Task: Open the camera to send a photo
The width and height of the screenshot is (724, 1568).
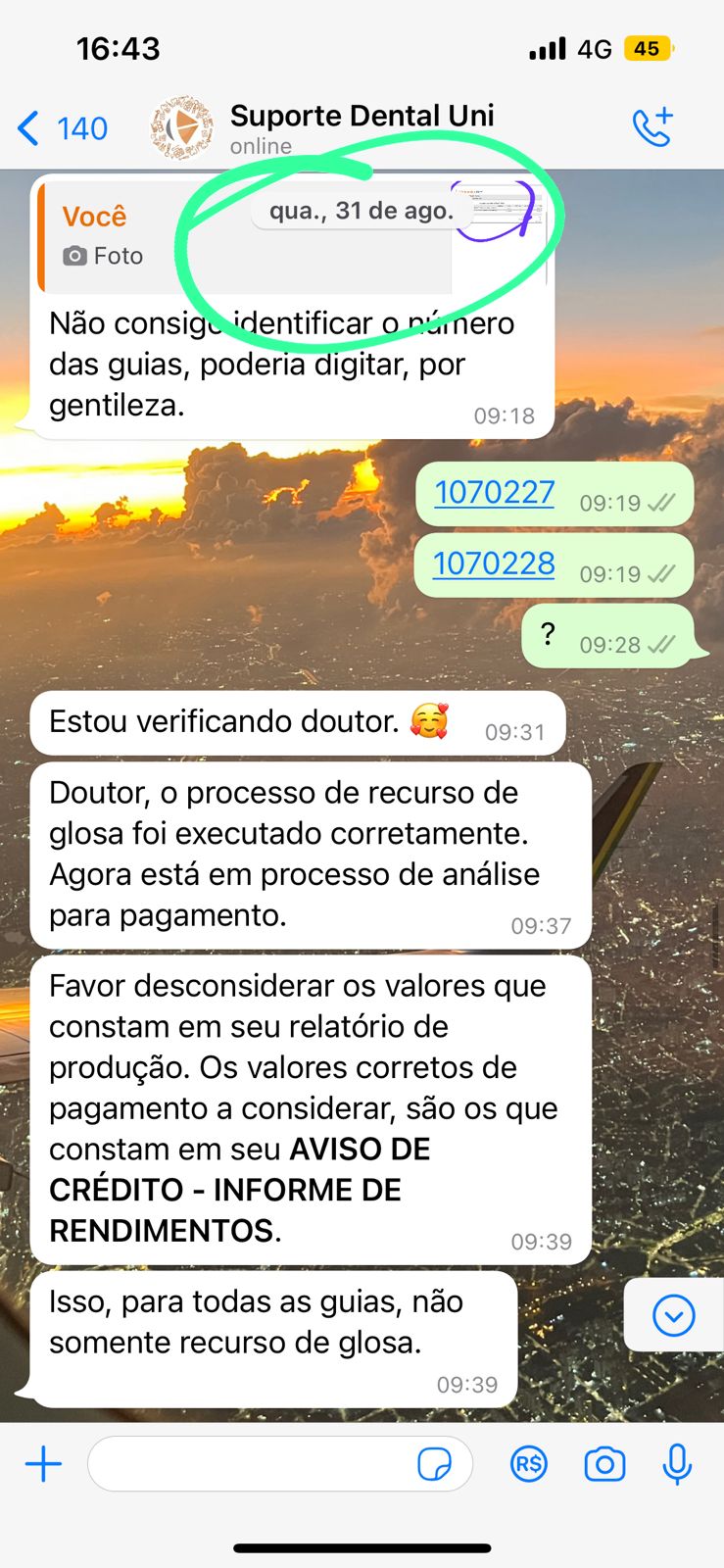Action: [x=604, y=1464]
